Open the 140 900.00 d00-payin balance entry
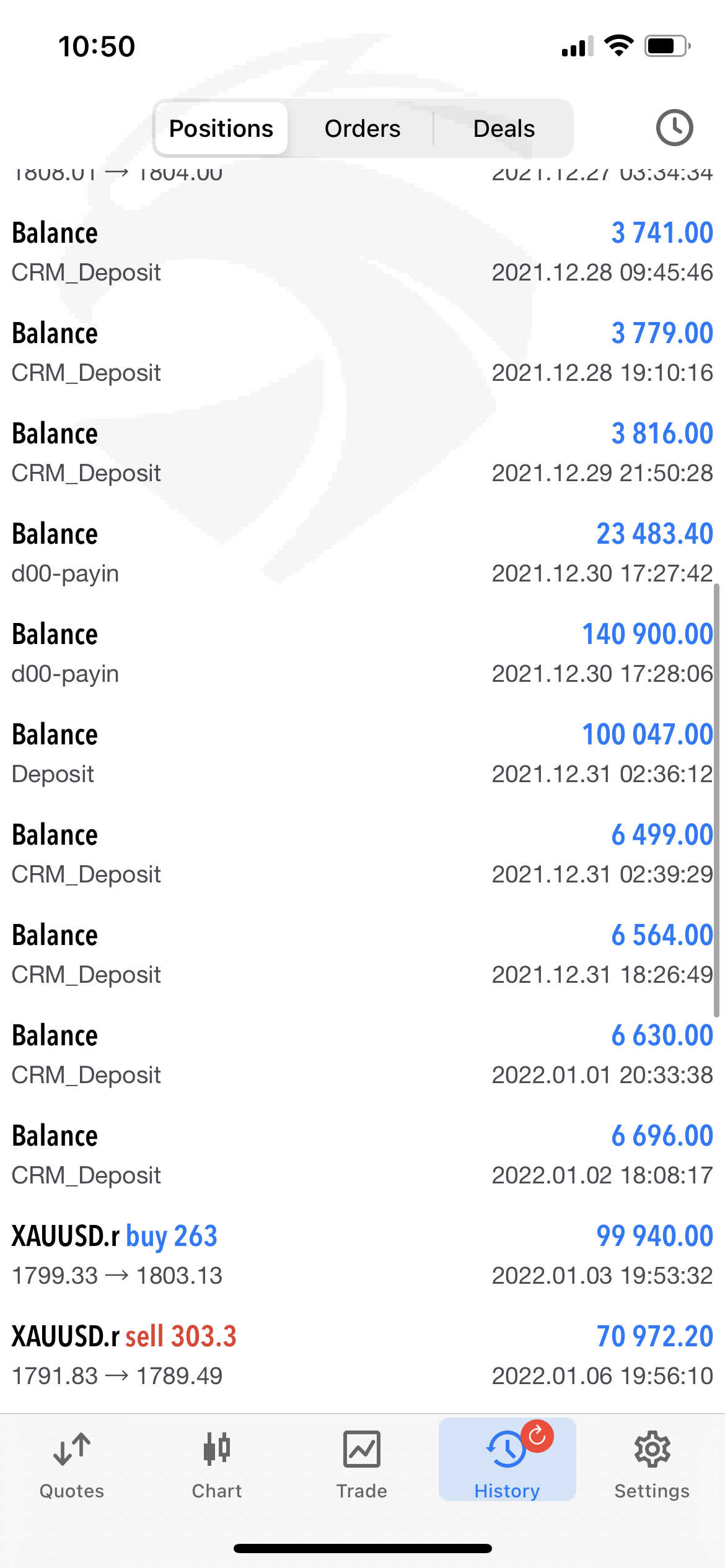725x1568 pixels. tap(362, 653)
